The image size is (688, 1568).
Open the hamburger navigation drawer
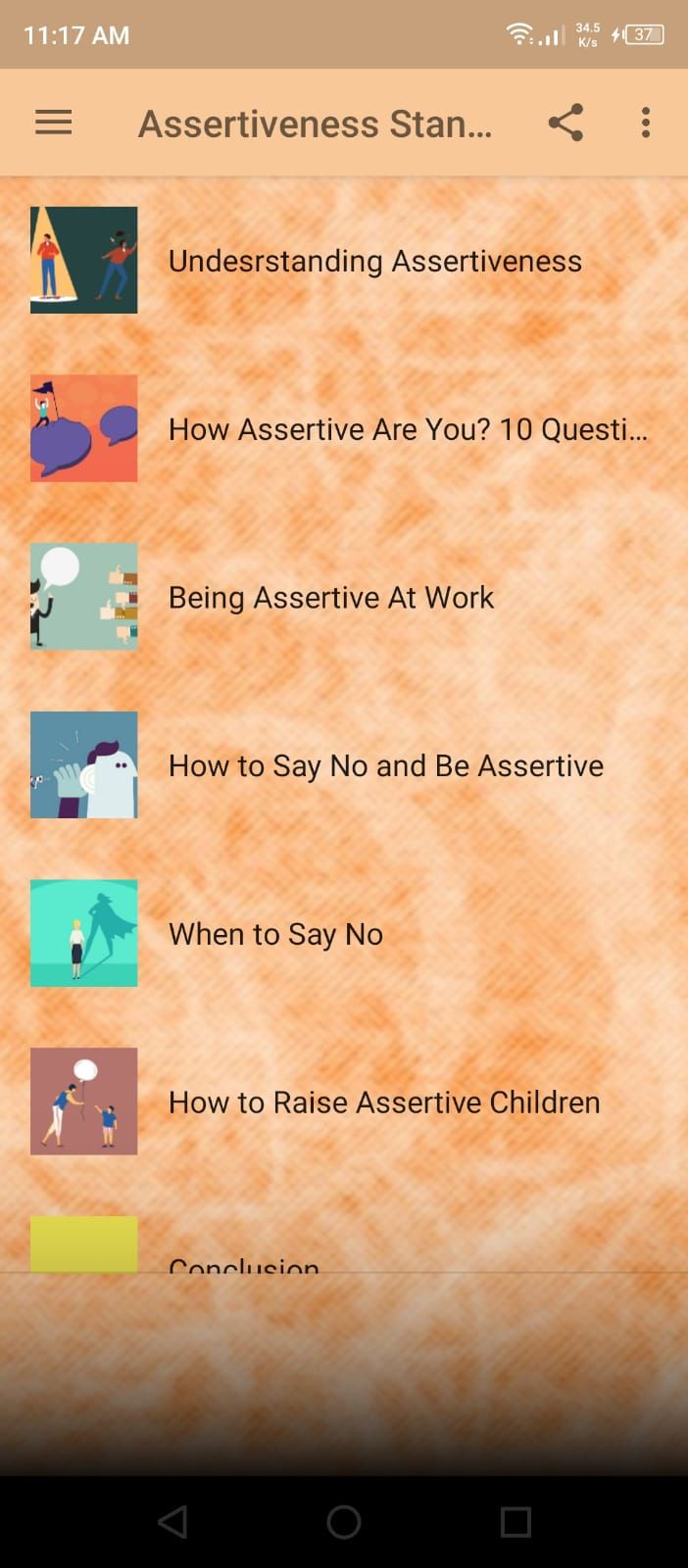[54, 122]
